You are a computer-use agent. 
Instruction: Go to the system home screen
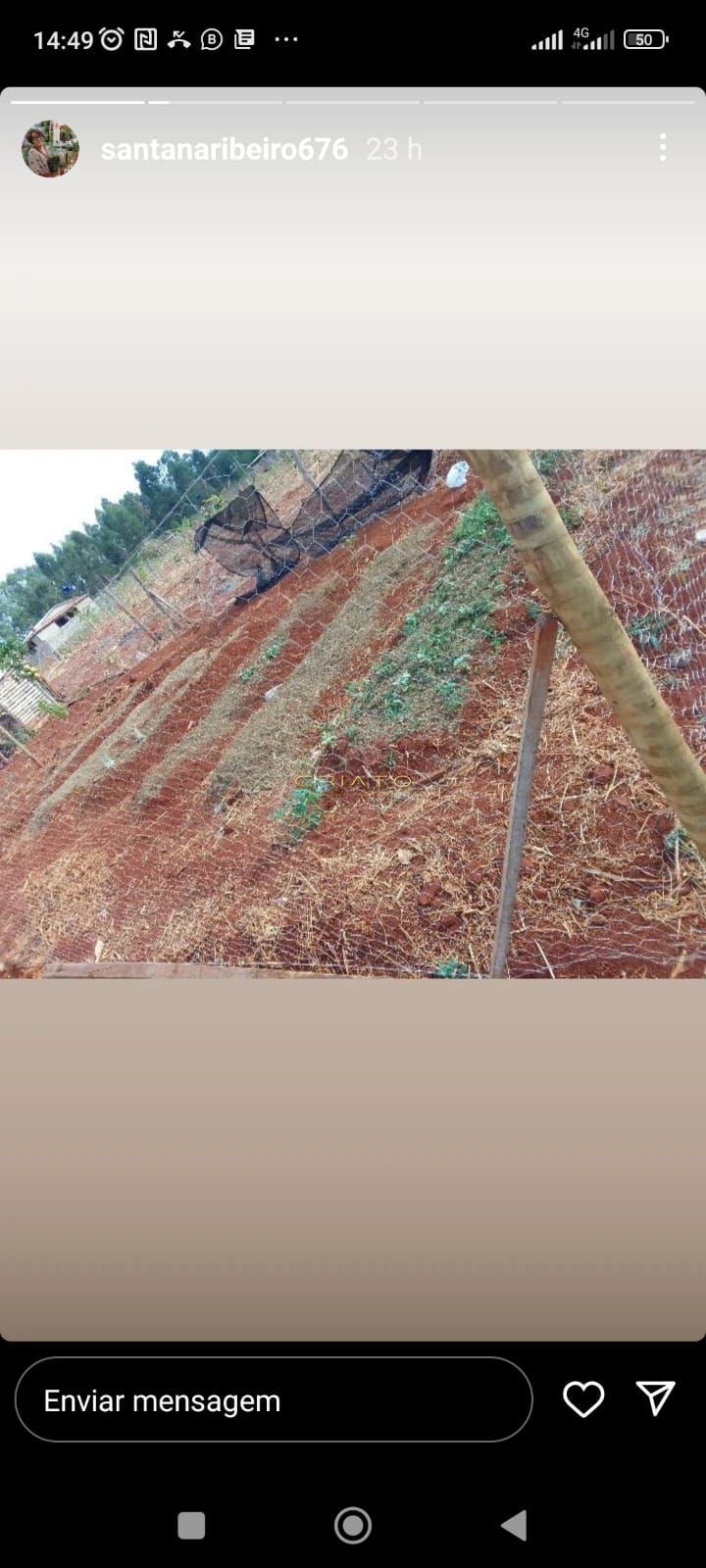coord(353,1525)
